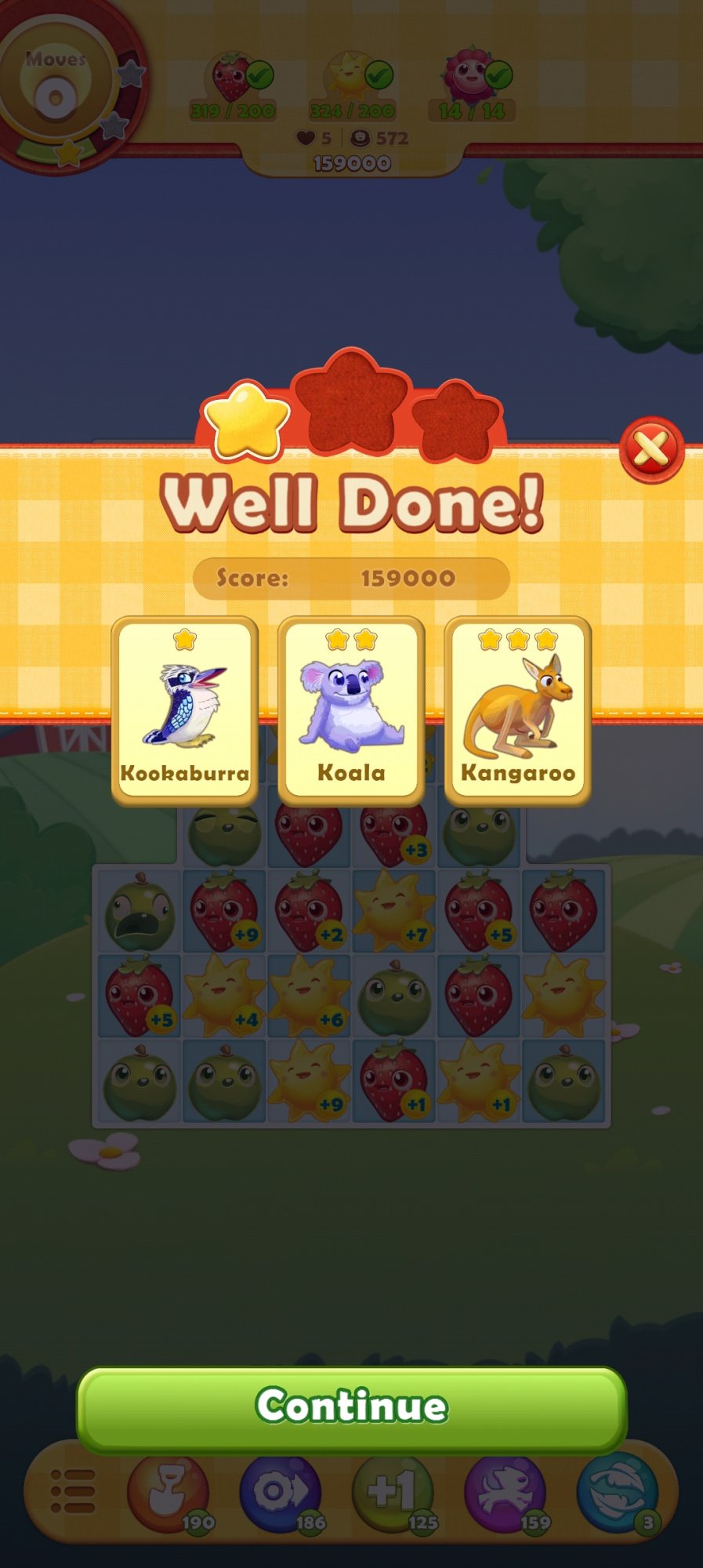The image size is (703, 1568).
Task: Activate the +1 booster with 125
Action: click(x=392, y=1492)
